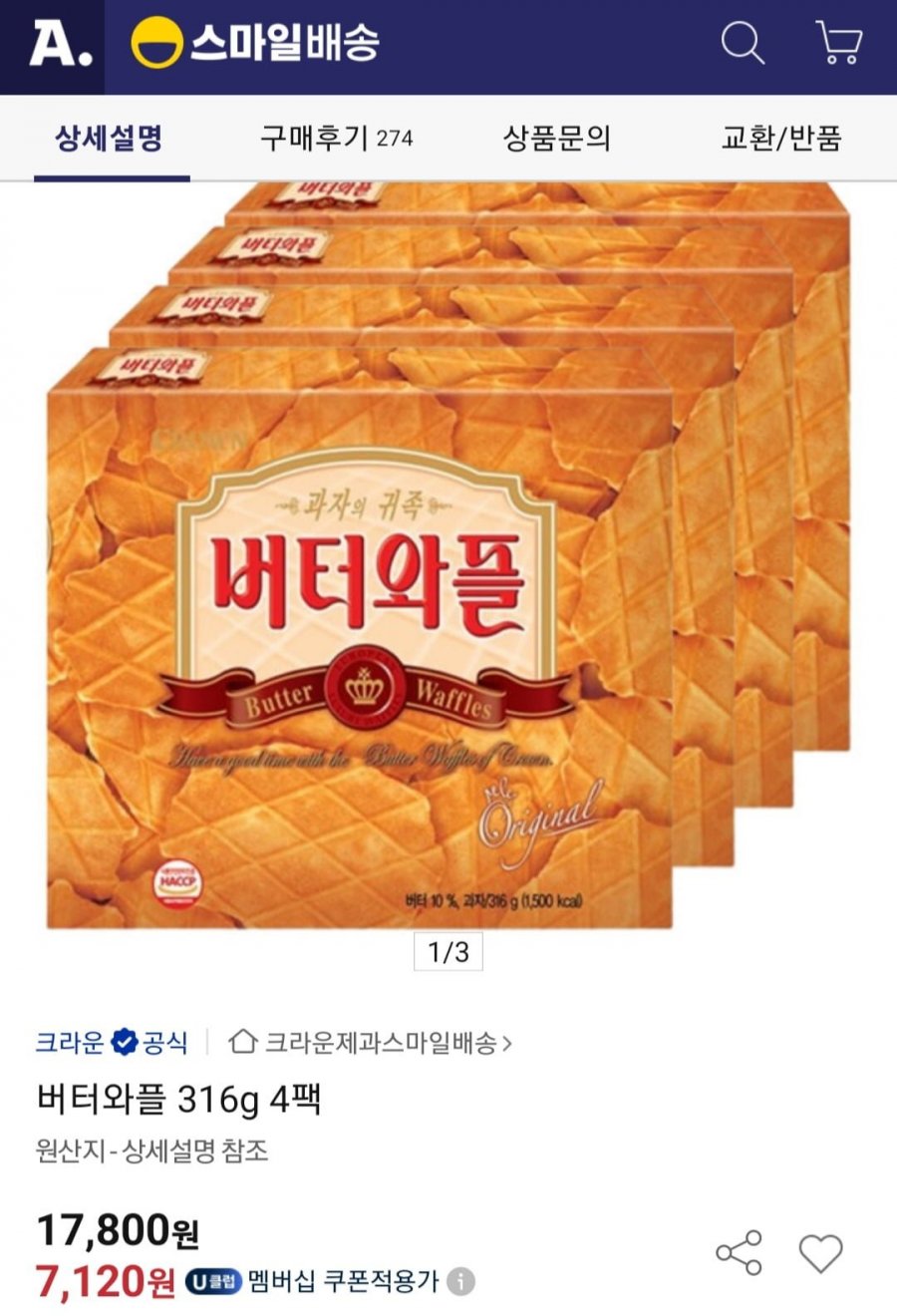Open the search icon
The height and width of the screenshot is (1316, 897).
click(x=743, y=45)
